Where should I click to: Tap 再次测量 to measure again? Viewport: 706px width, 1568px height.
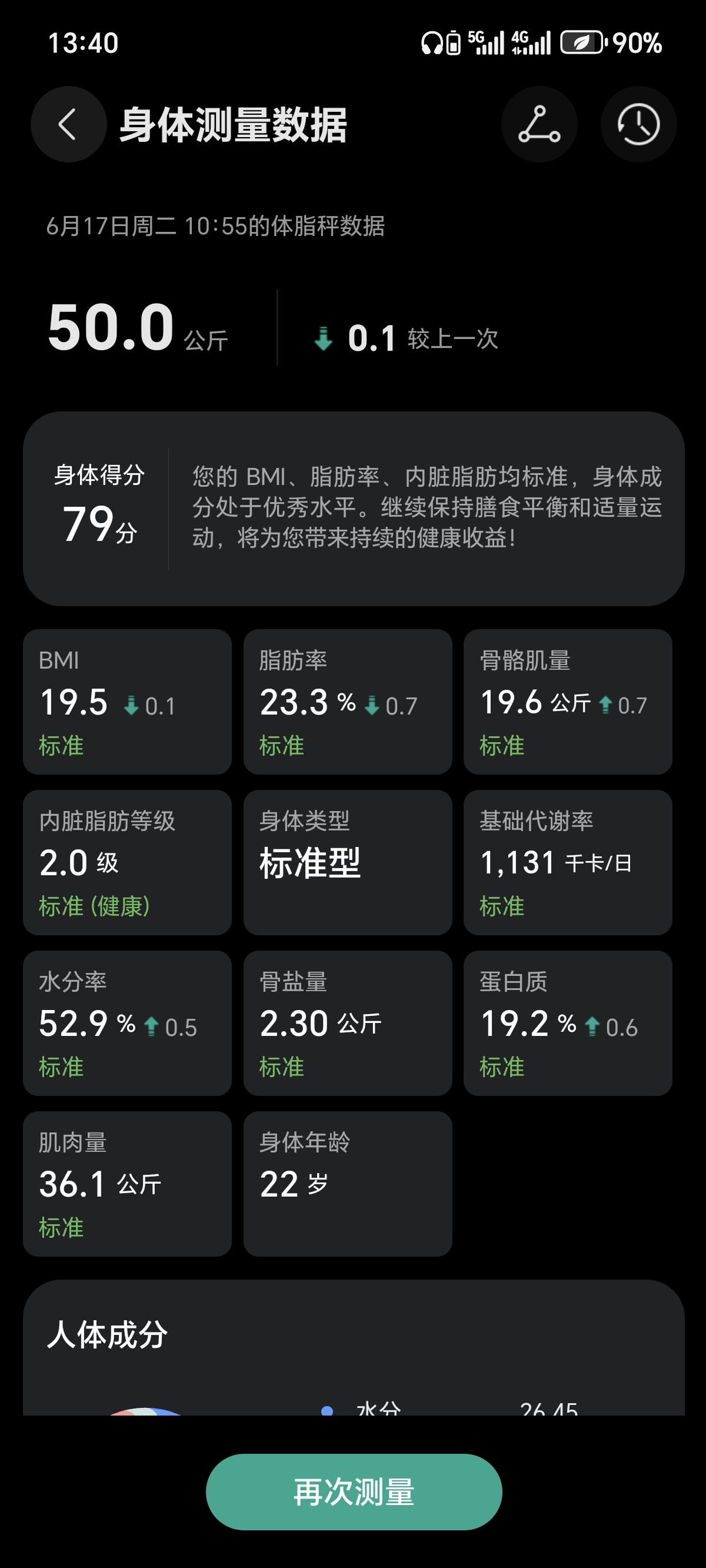point(354,1492)
